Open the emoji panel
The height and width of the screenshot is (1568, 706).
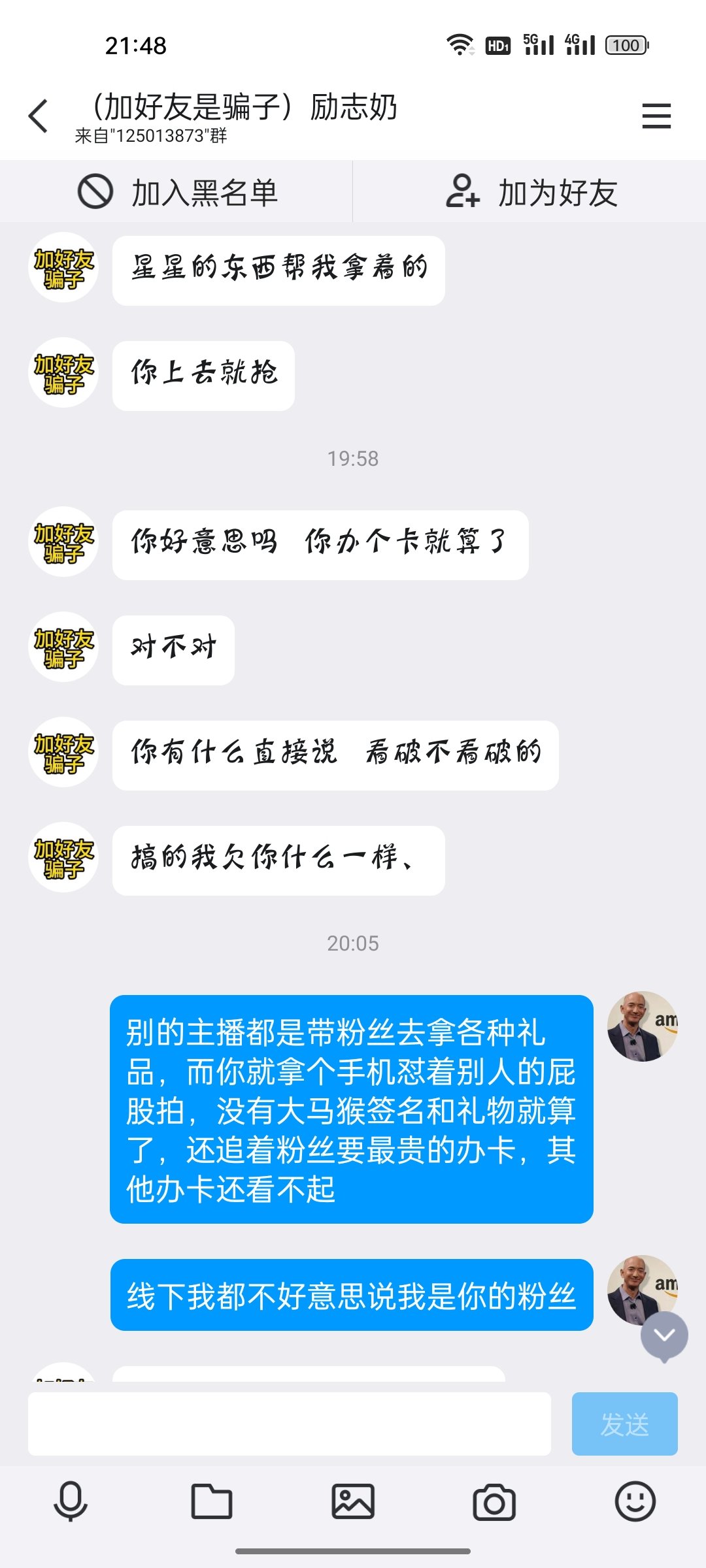pyautogui.click(x=635, y=1501)
